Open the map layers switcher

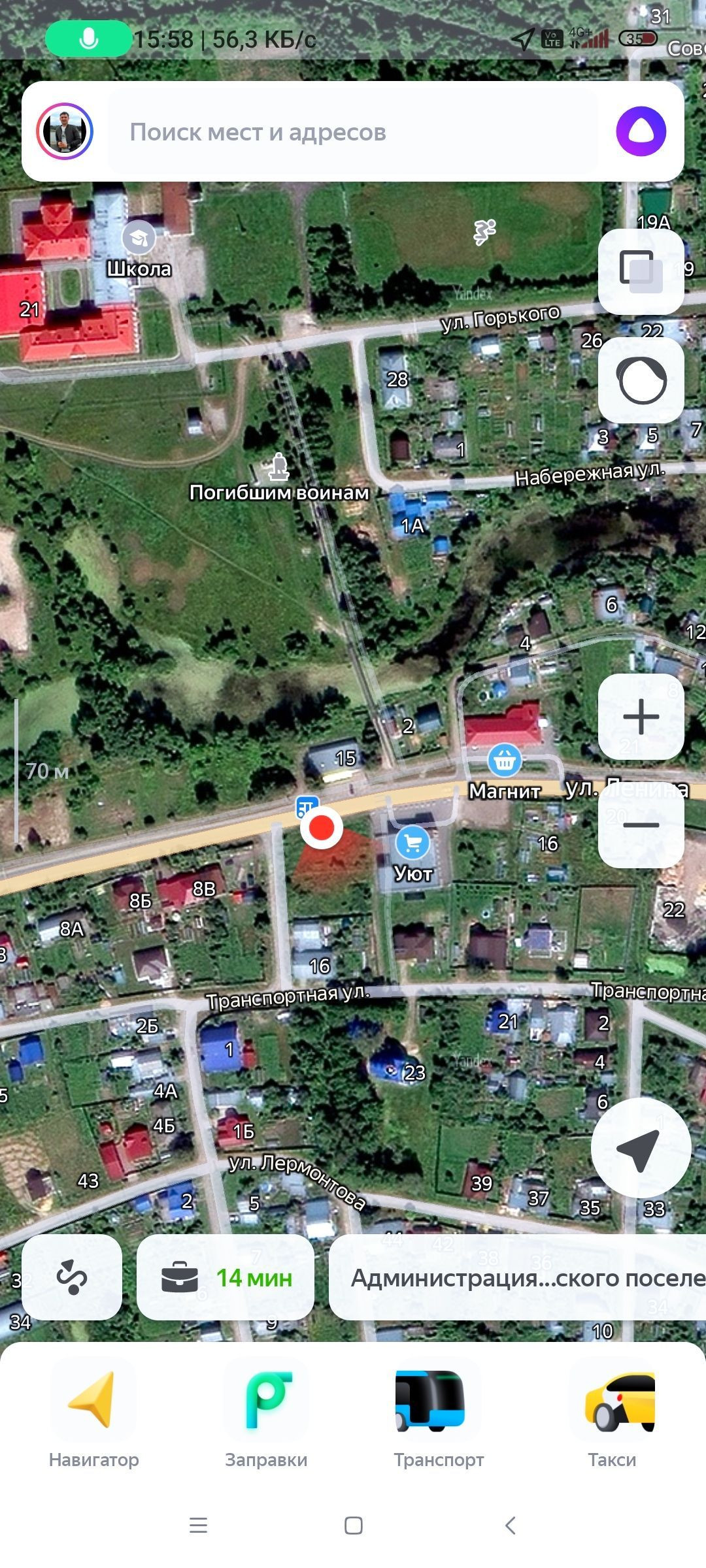point(641,271)
